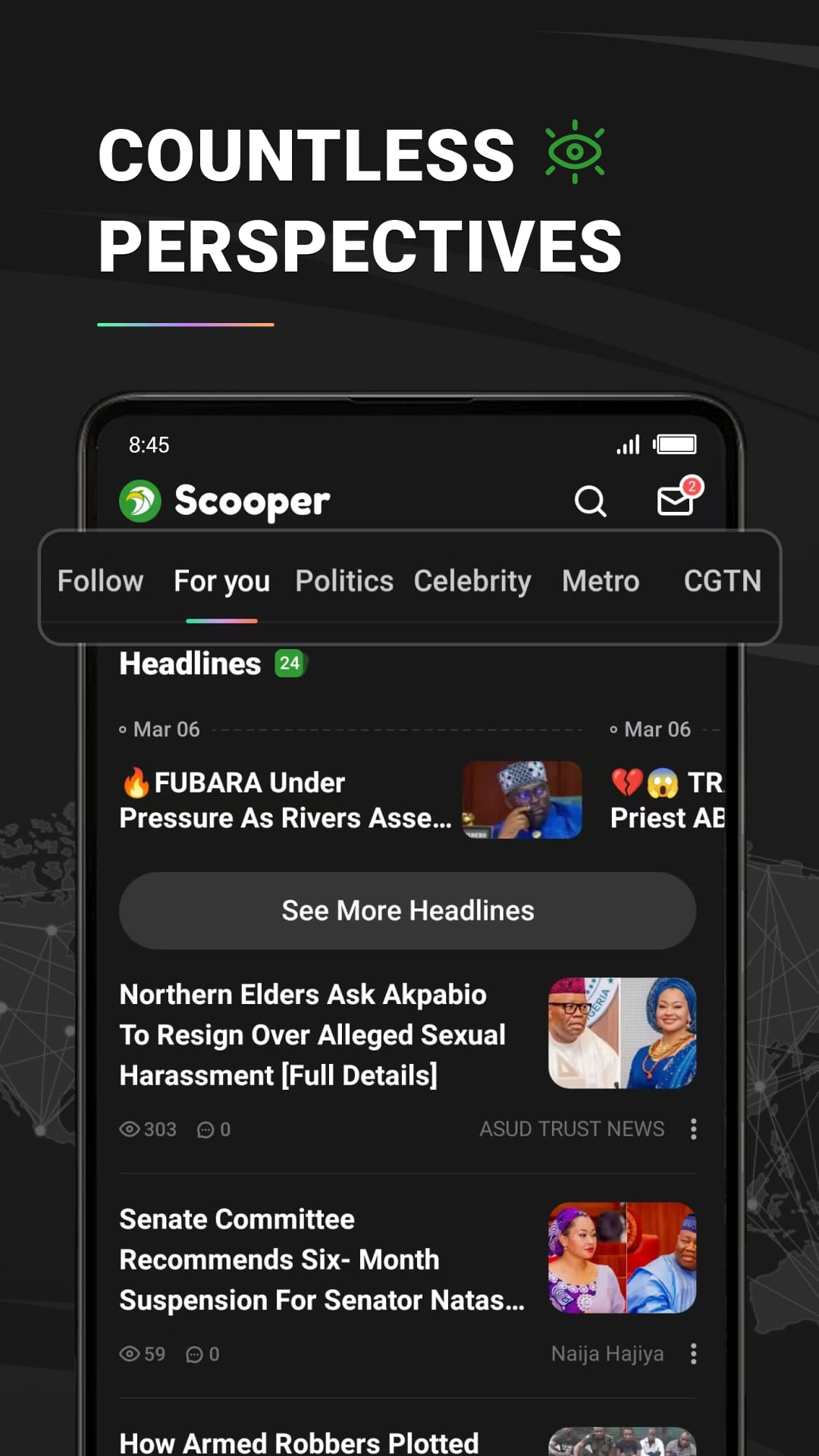
Task: Tap the Scooper logo icon
Action: (141, 500)
